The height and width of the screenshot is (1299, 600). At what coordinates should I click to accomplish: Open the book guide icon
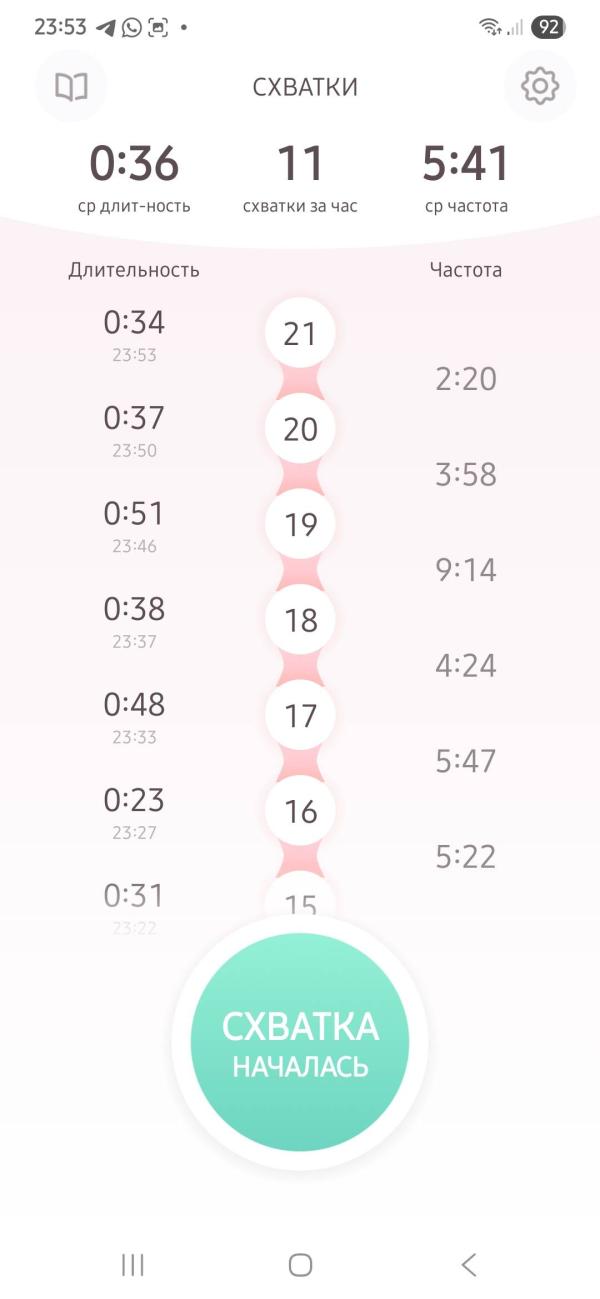tap(71, 87)
